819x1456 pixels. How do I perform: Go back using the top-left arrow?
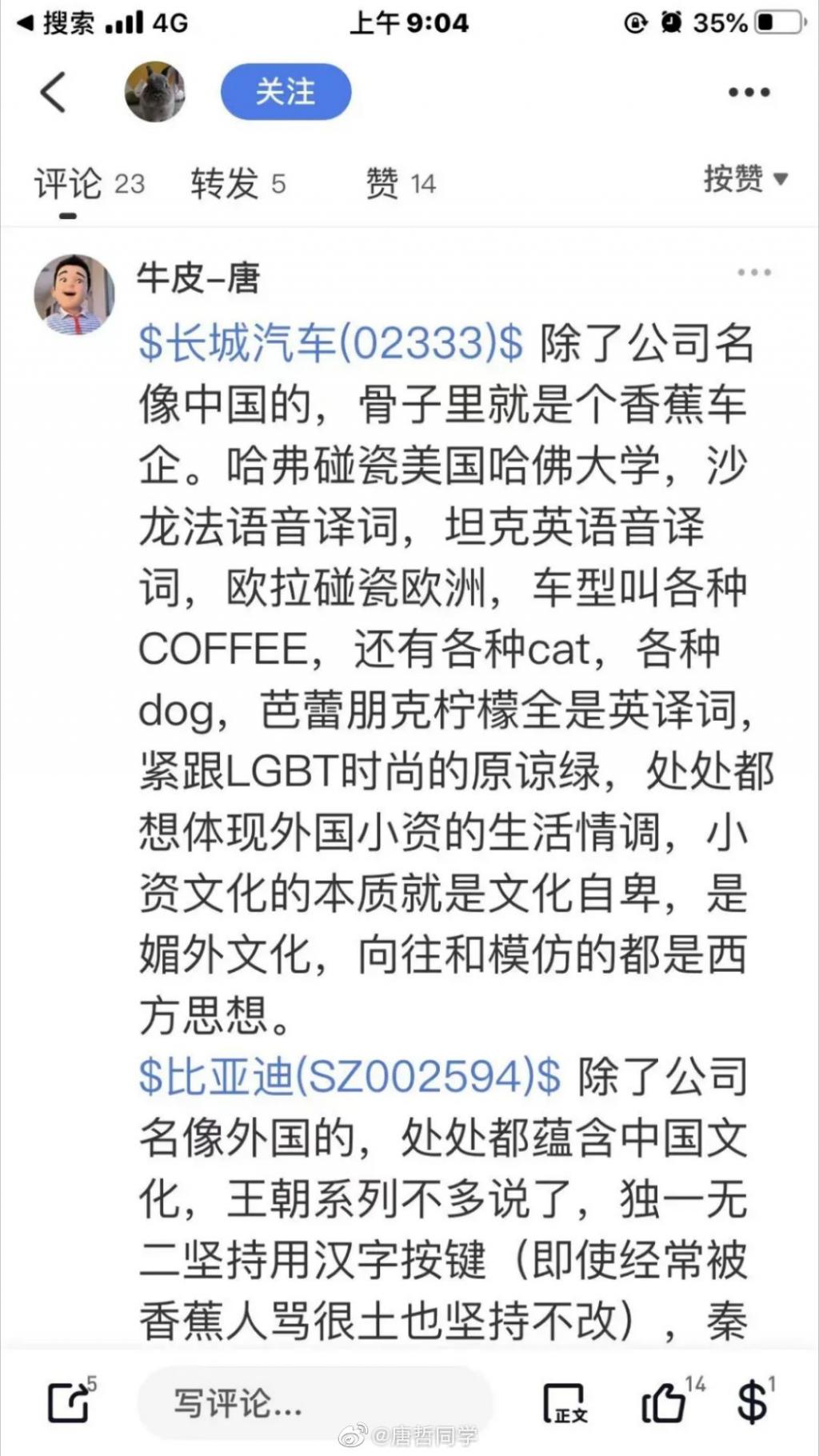(54, 92)
